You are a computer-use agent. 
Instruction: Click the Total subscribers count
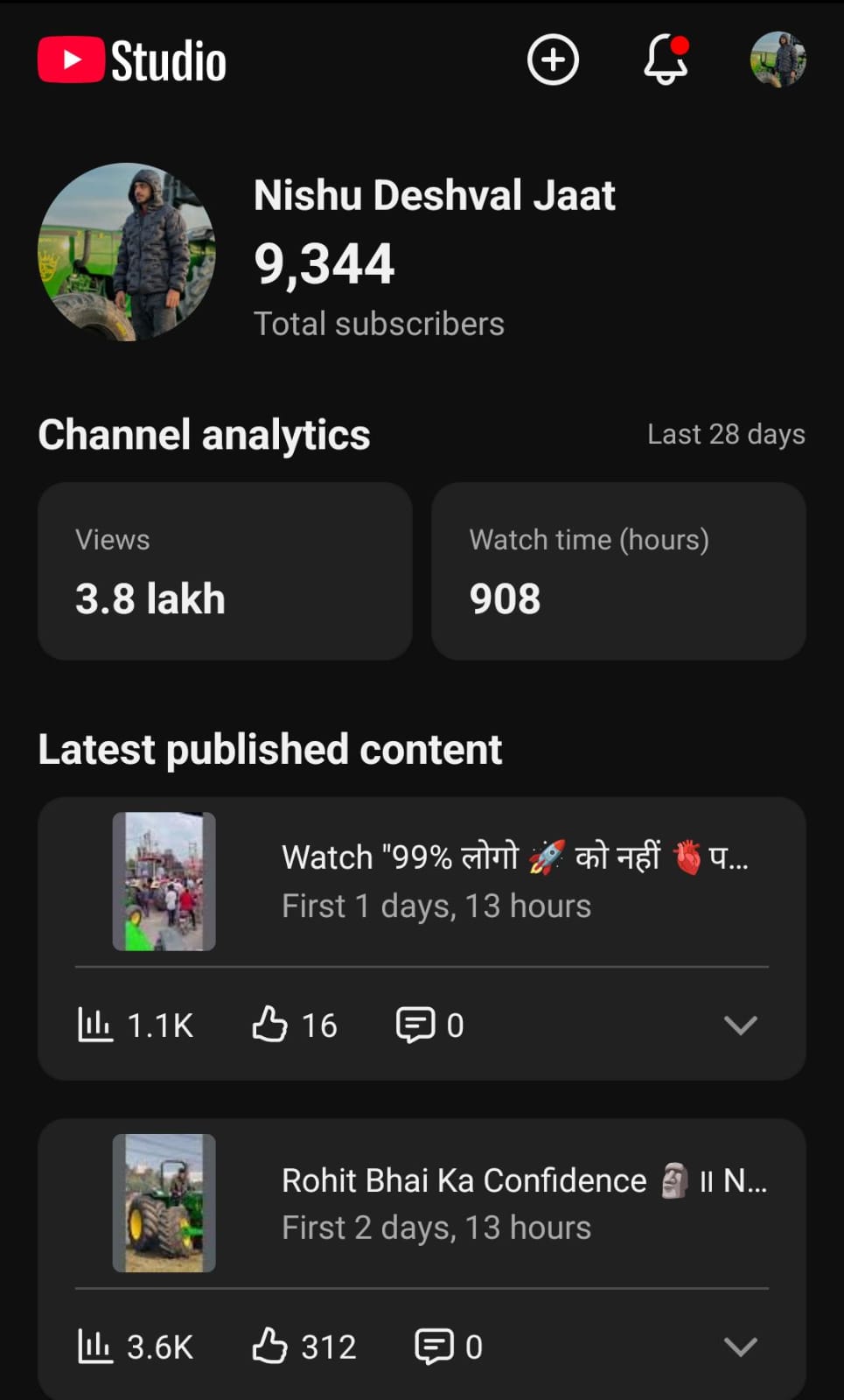click(379, 323)
